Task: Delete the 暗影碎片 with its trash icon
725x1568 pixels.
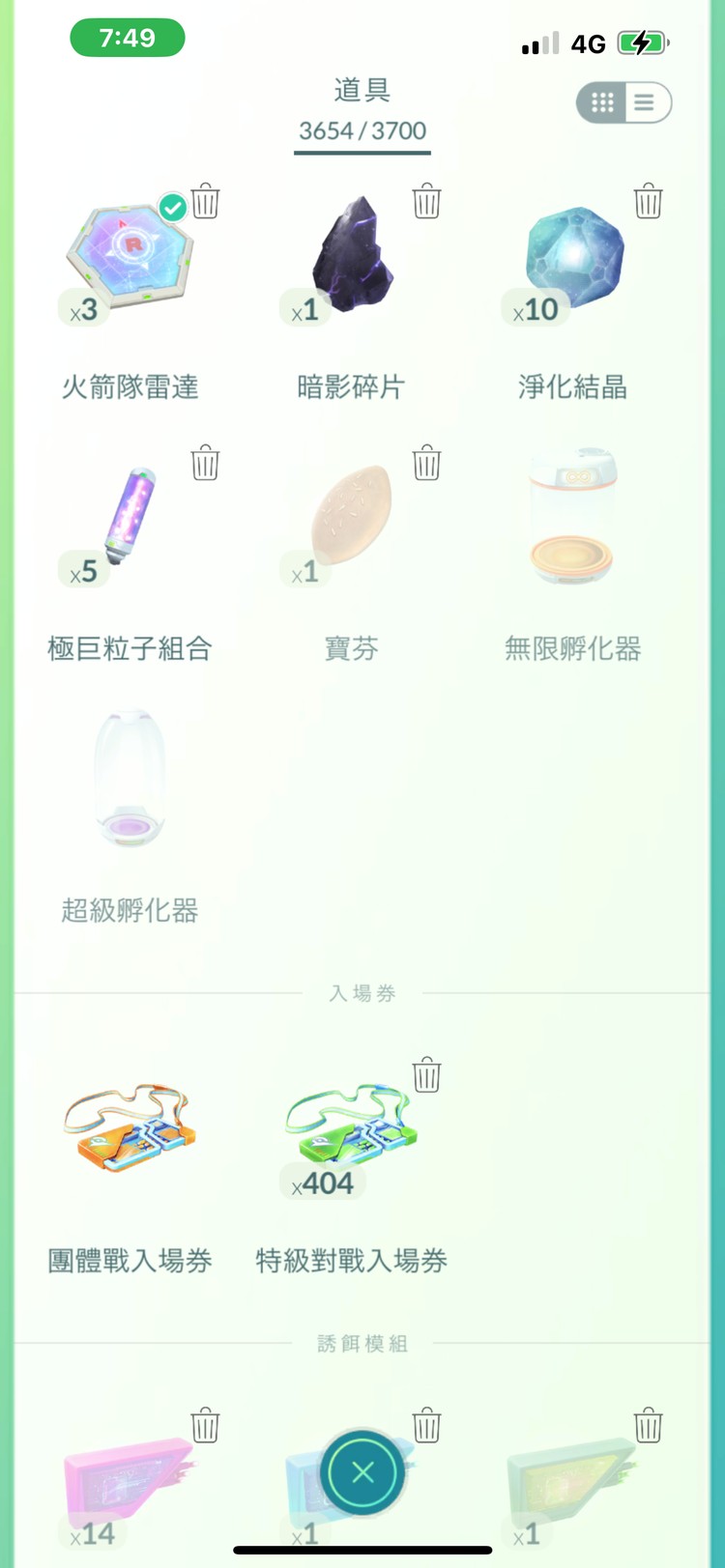Action: [x=427, y=202]
